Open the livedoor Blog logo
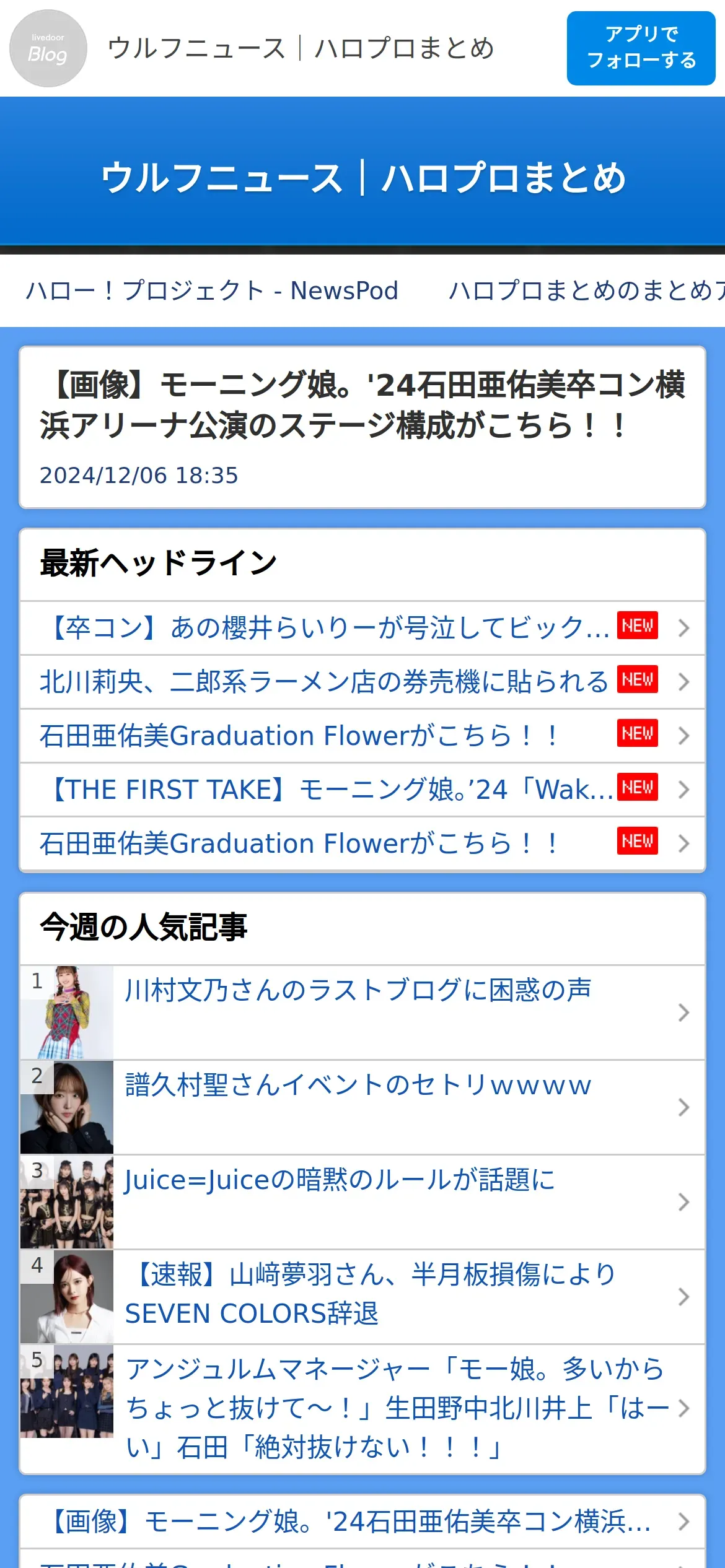 coord(48,48)
